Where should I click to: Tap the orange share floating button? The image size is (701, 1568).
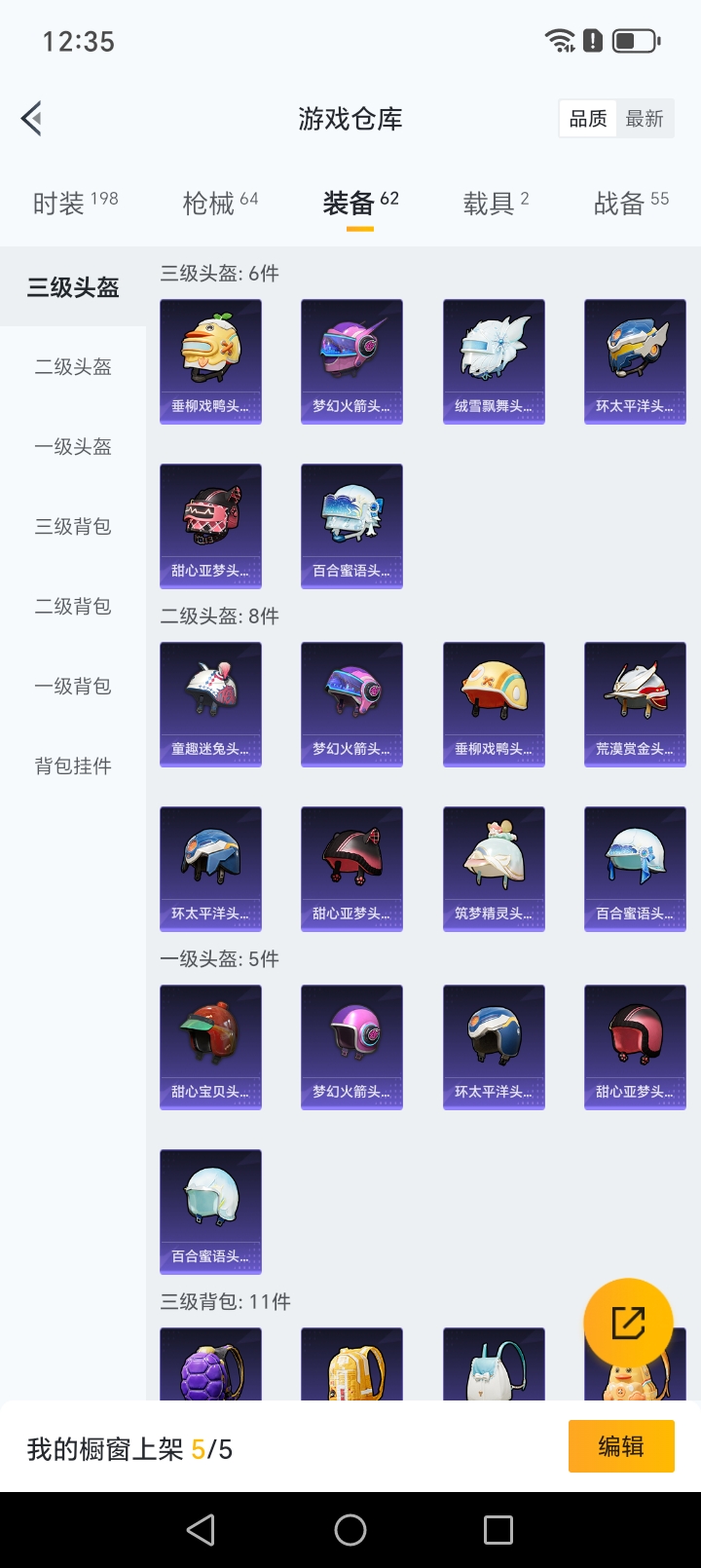(628, 1323)
